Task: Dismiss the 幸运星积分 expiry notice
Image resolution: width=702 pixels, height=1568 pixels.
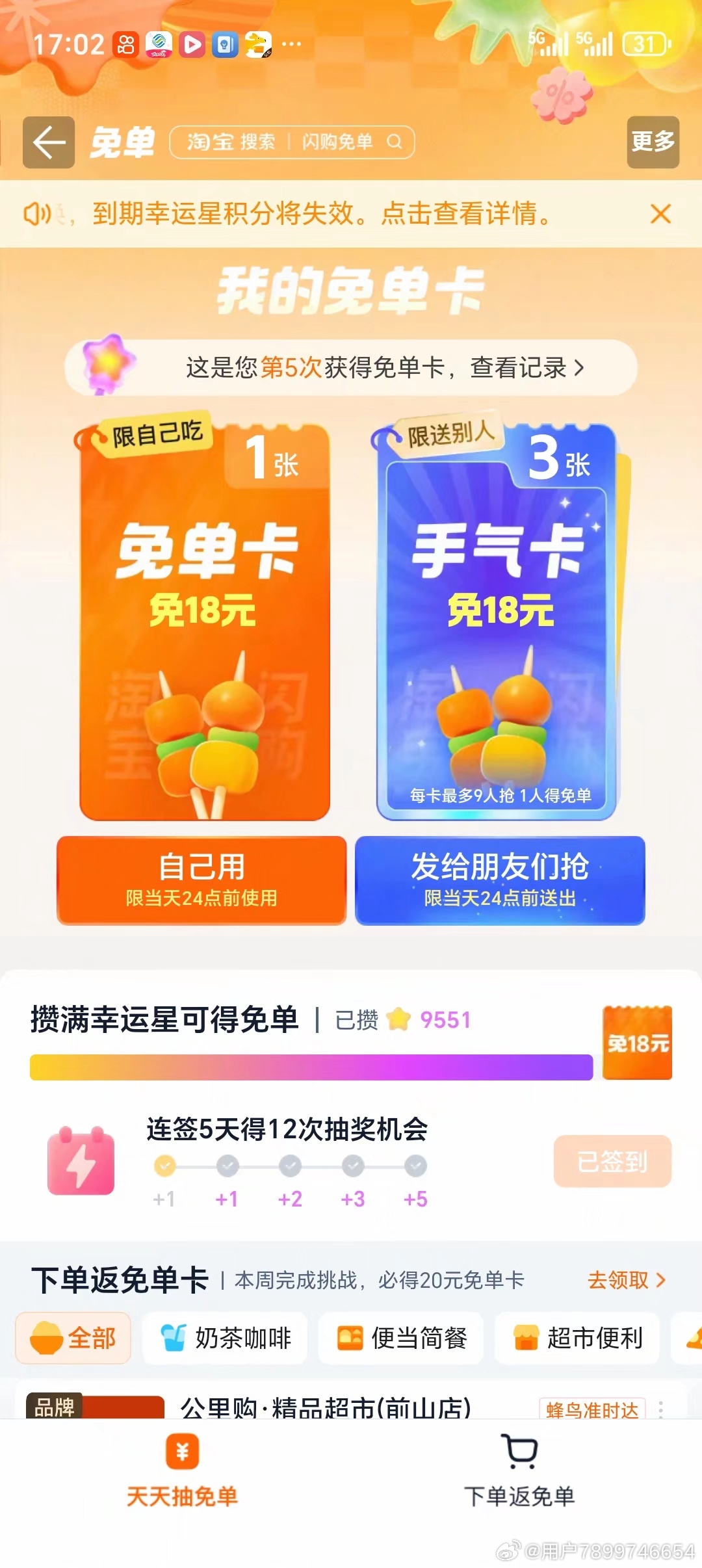Action: 660,214
